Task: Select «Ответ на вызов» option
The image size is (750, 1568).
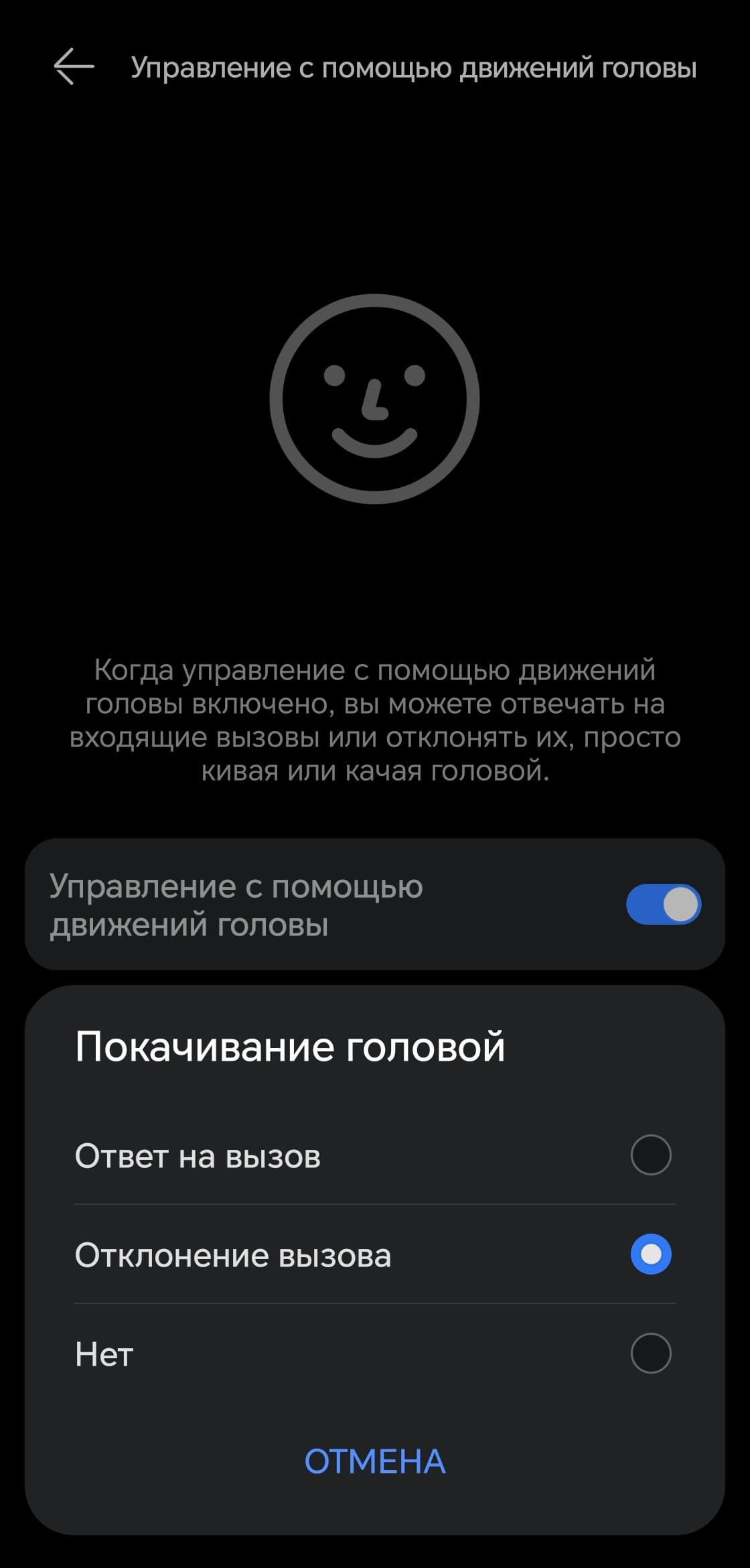Action: pyautogui.click(x=650, y=1155)
